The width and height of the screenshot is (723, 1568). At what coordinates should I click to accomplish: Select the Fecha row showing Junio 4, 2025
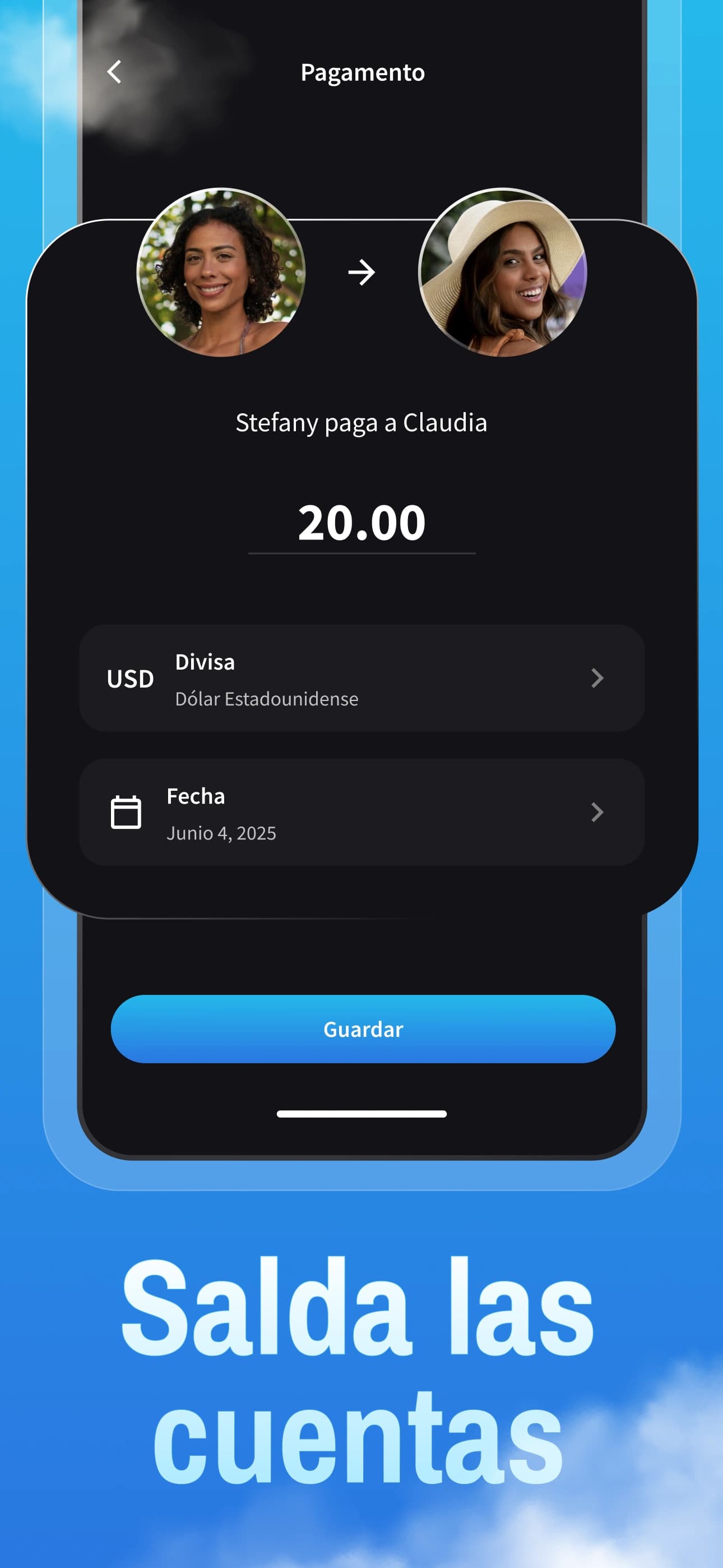(x=361, y=812)
